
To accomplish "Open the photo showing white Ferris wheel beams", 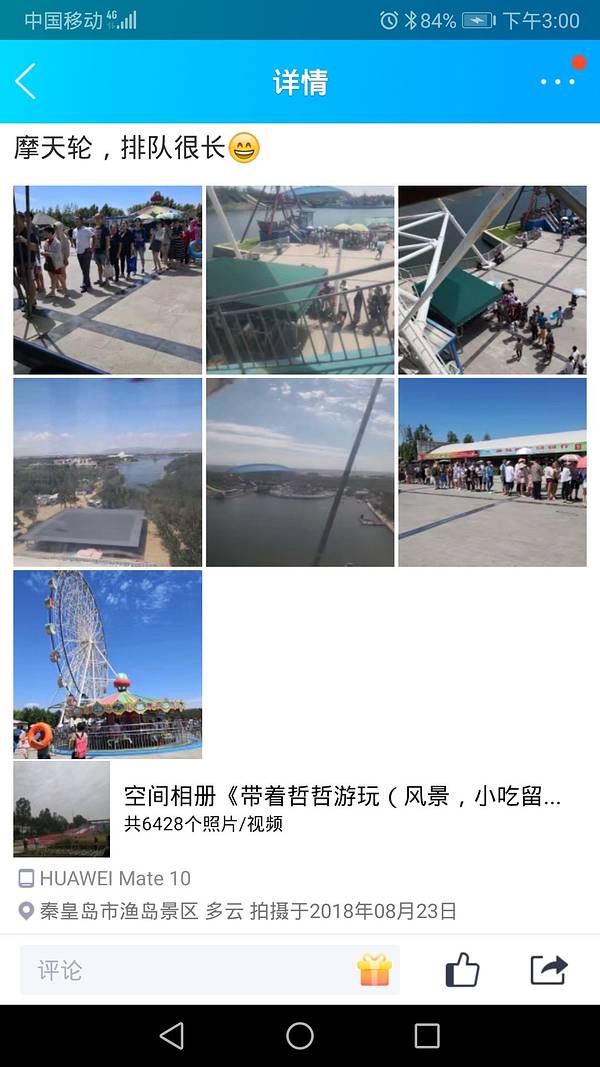I will pos(492,280).
